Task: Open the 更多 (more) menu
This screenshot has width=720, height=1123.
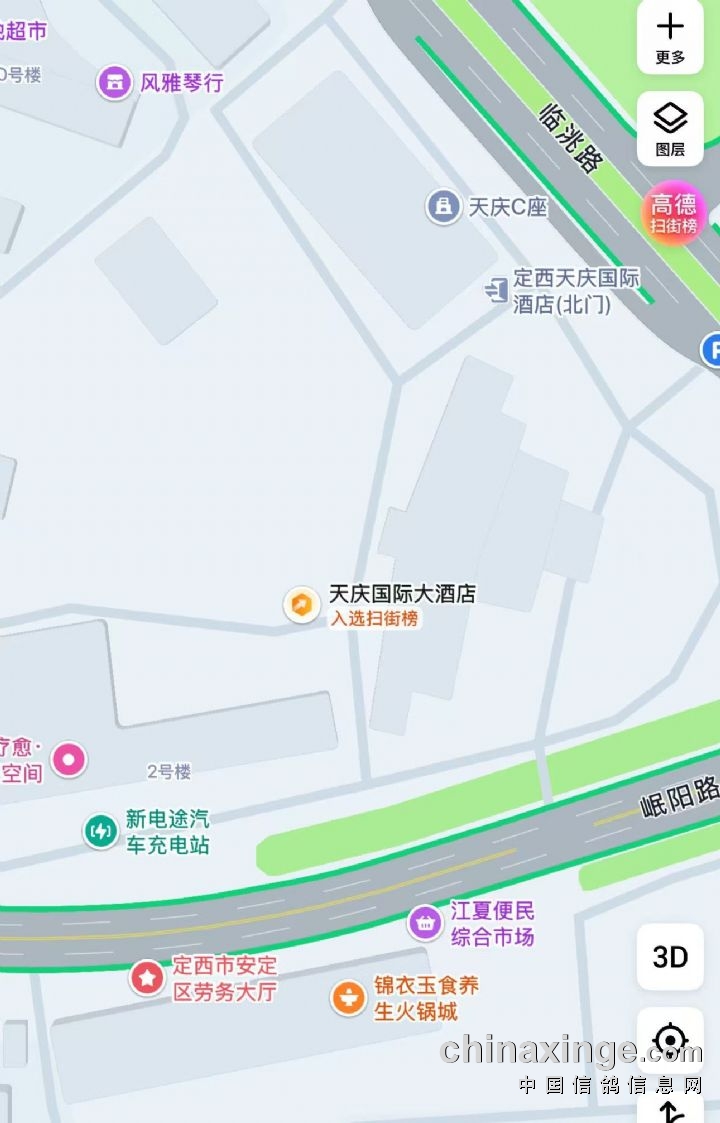Action: point(670,36)
